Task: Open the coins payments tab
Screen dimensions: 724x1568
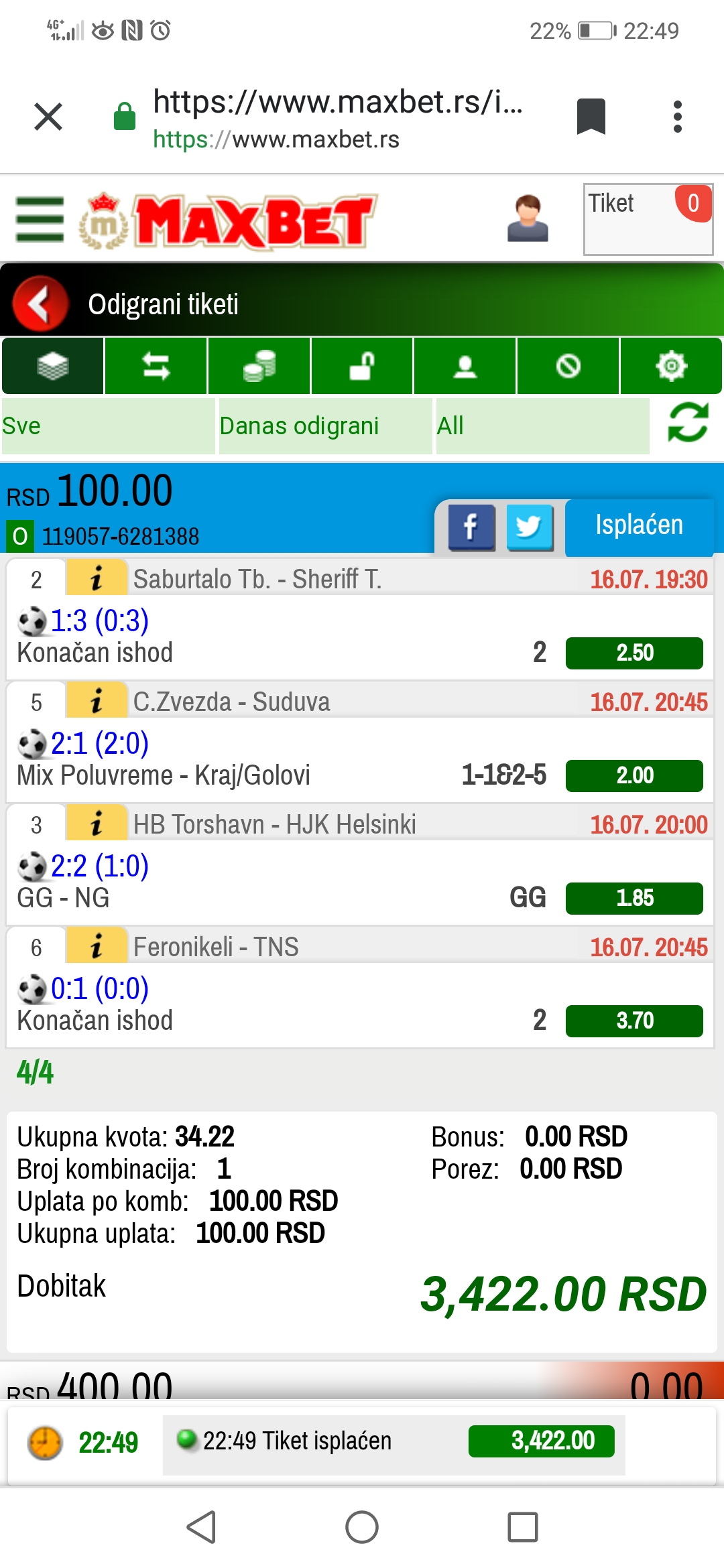Action: [x=259, y=366]
